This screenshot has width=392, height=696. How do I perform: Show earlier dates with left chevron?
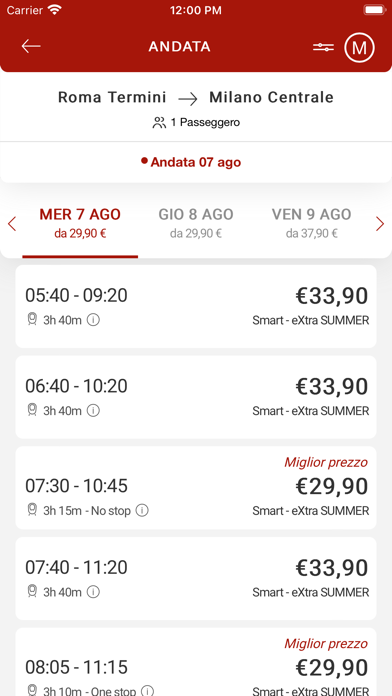pos(12,224)
